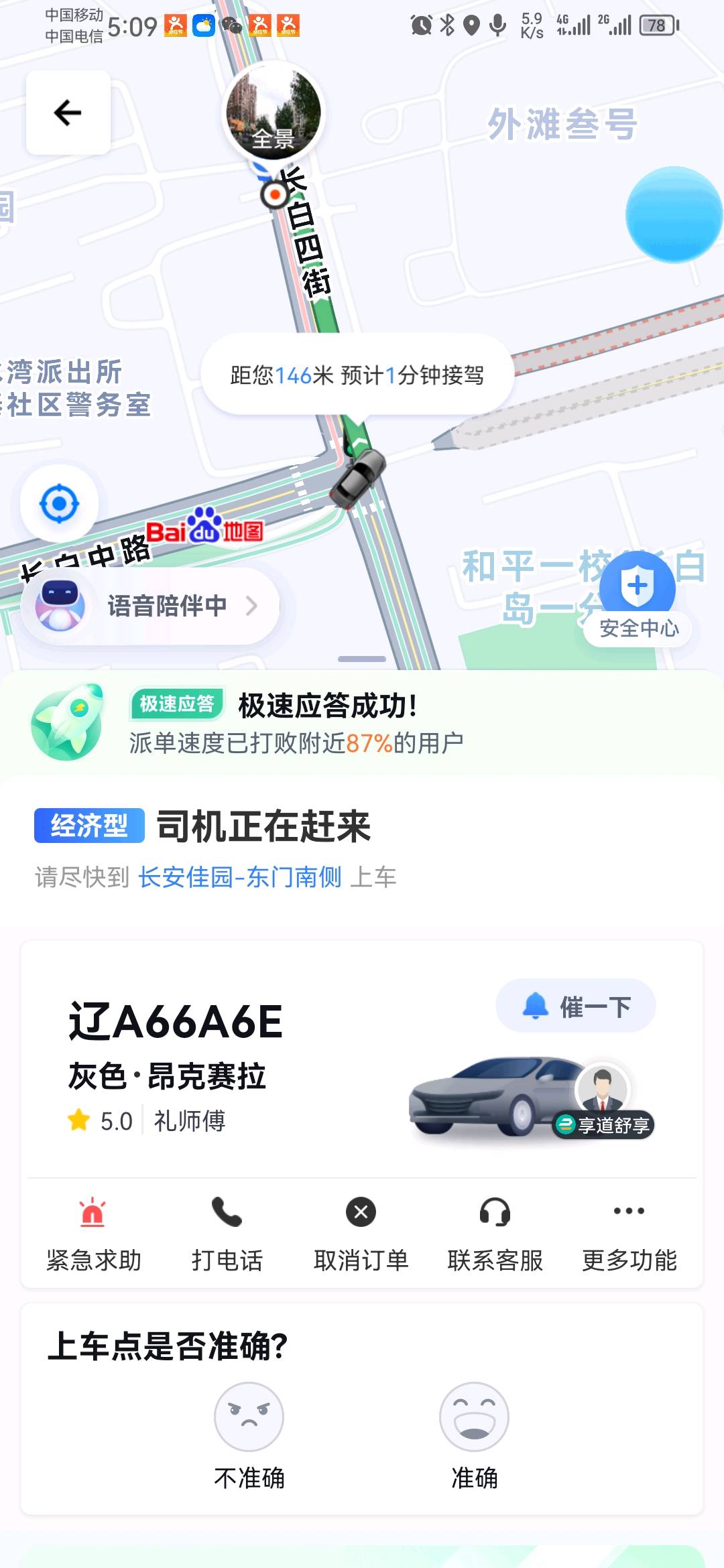Image resolution: width=724 pixels, height=1568 pixels.
Task: Open the blue floating assistant ball
Action: [674, 214]
